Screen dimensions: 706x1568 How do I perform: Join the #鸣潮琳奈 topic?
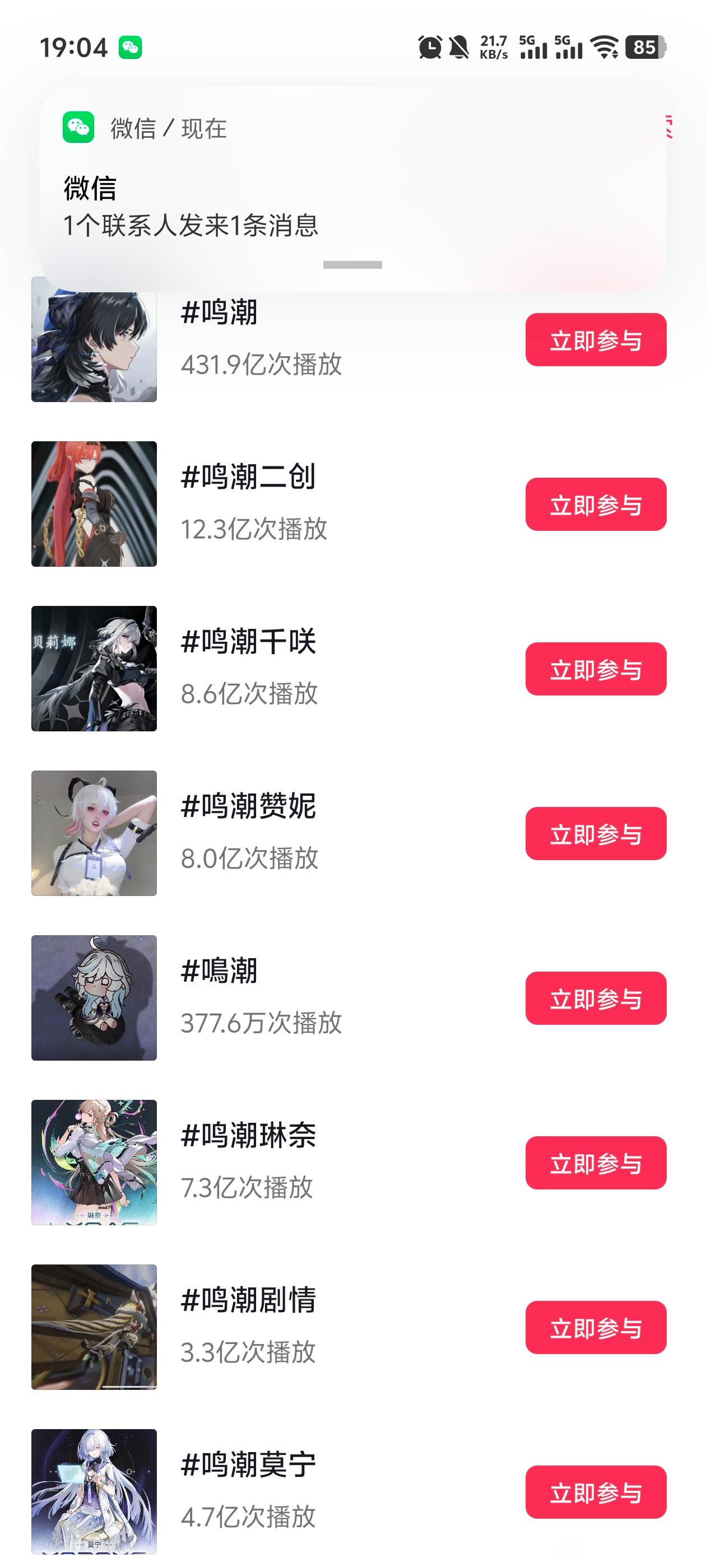(596, 1163)
